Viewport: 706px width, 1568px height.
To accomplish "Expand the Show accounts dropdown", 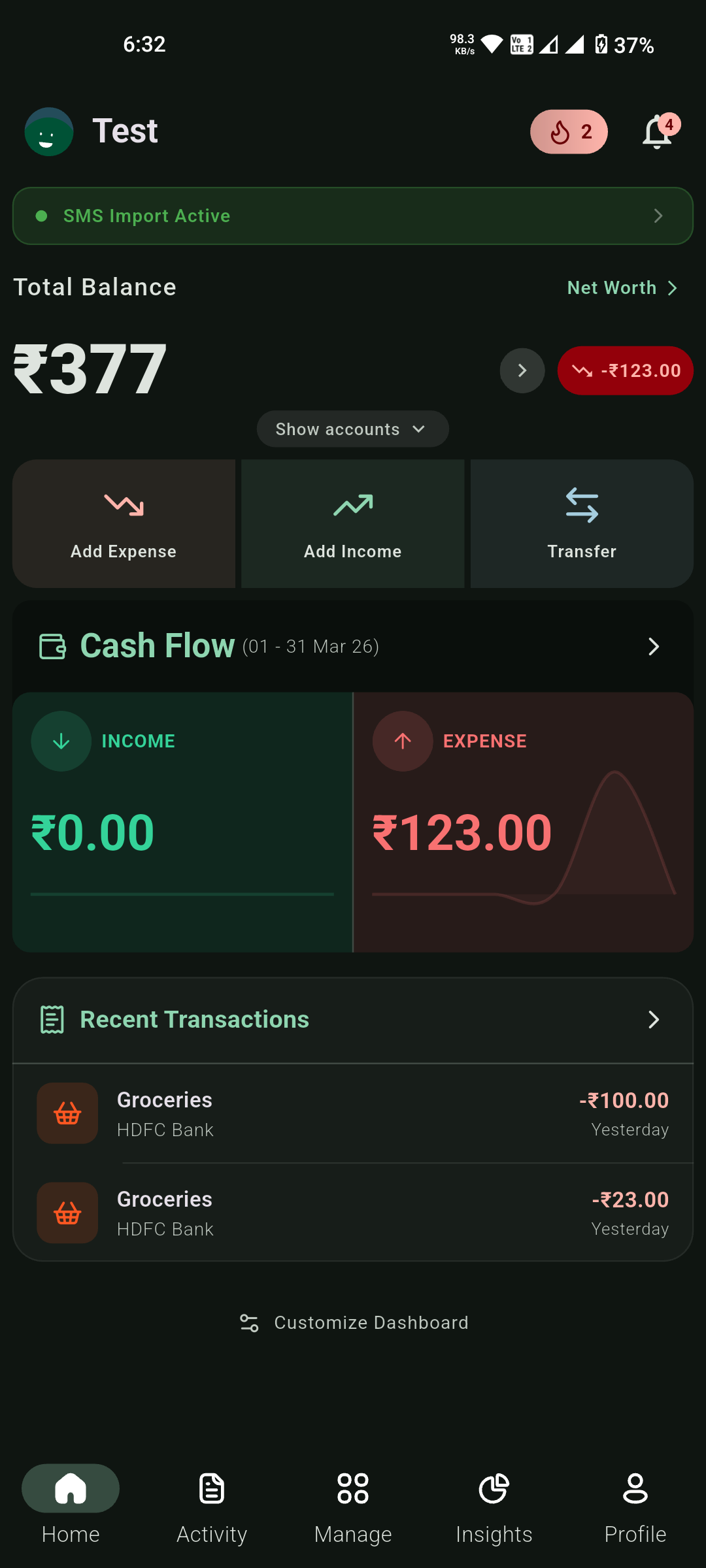I will point(352,429).
